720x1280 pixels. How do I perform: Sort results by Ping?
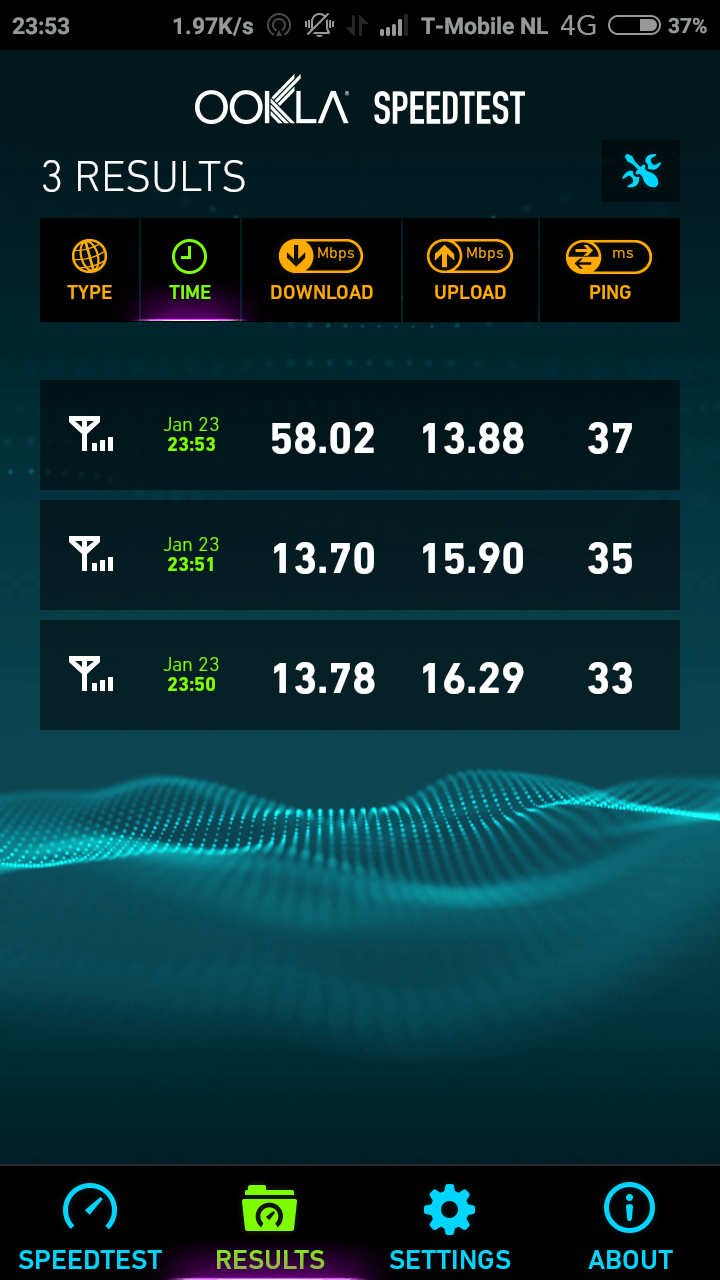pos(609,270)
